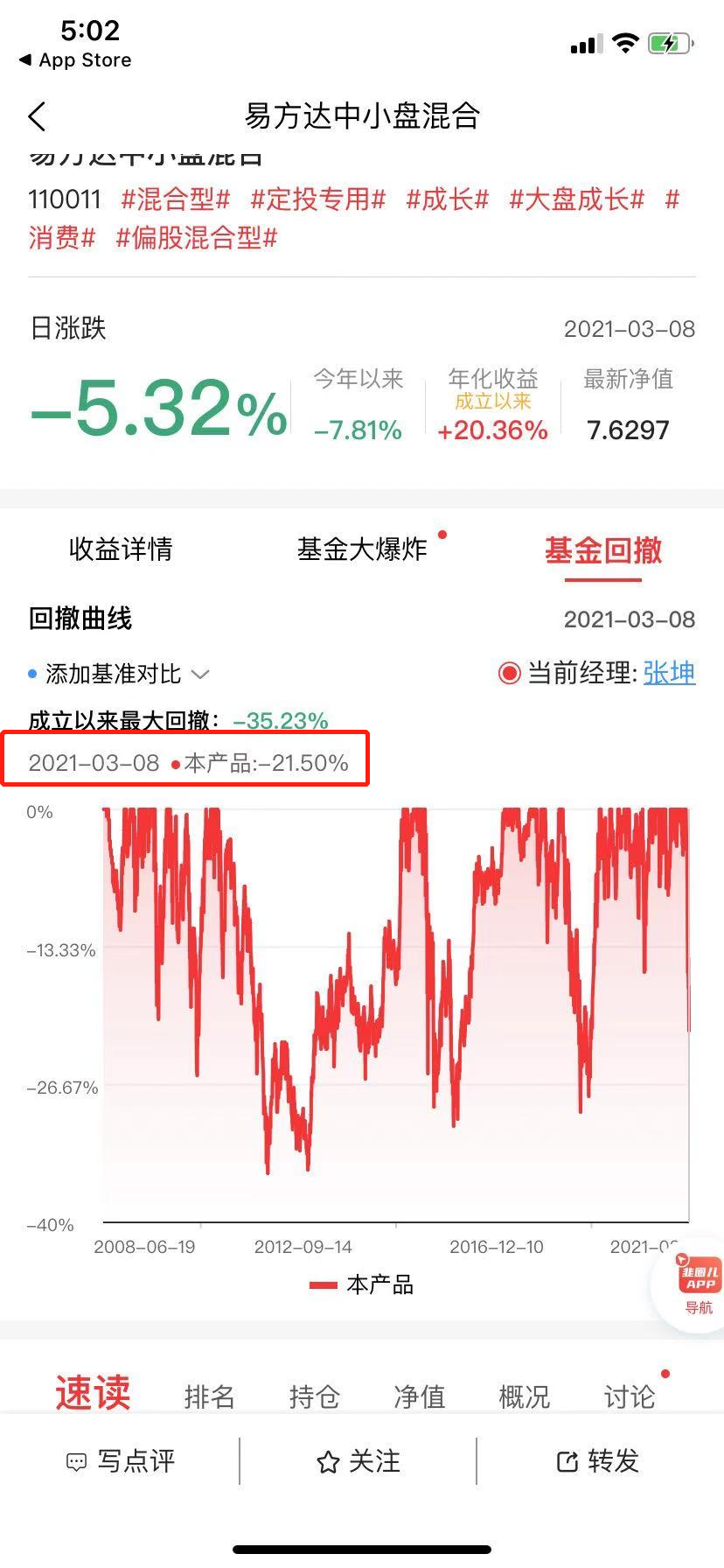Select the 基金回撤 tab

coord(603,550)
